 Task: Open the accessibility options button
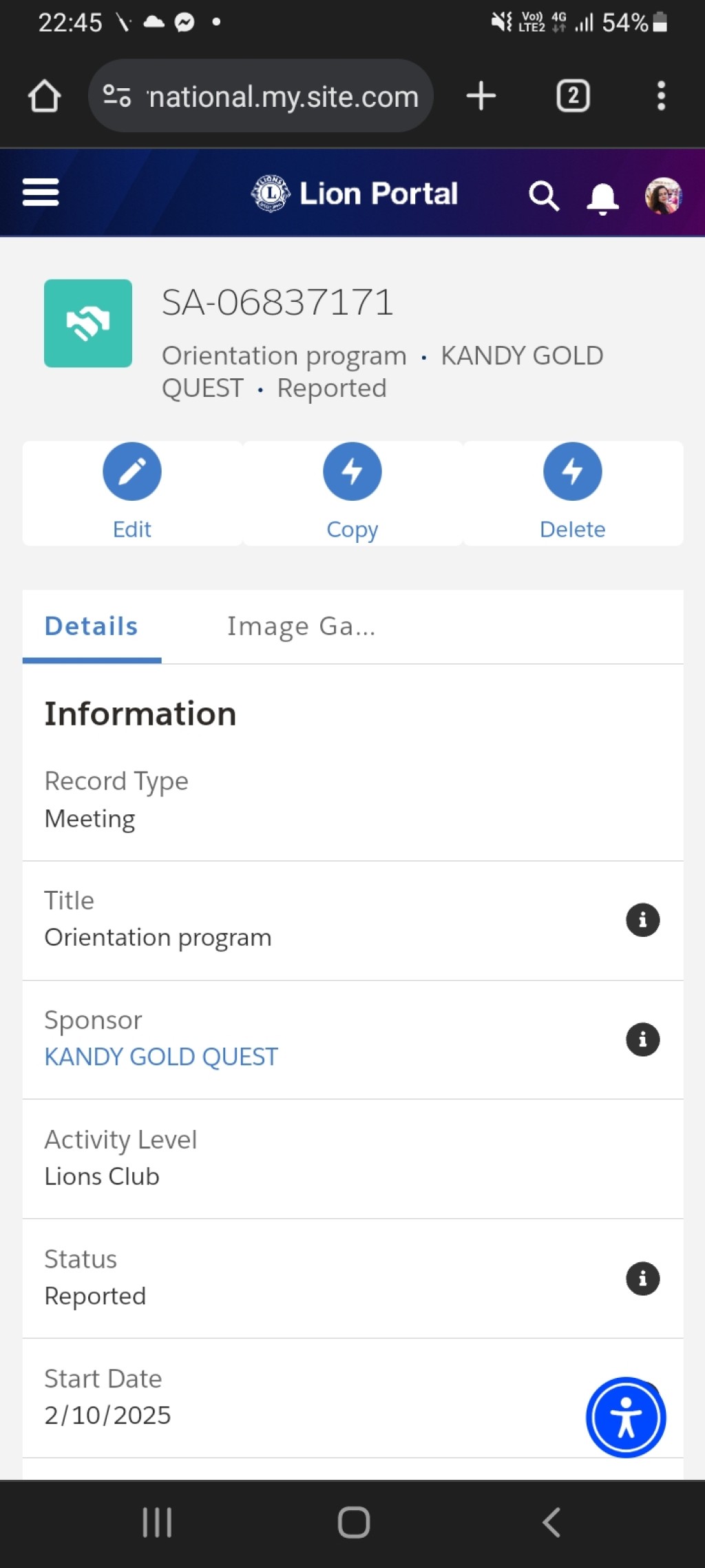click(x=626, y=1417)
